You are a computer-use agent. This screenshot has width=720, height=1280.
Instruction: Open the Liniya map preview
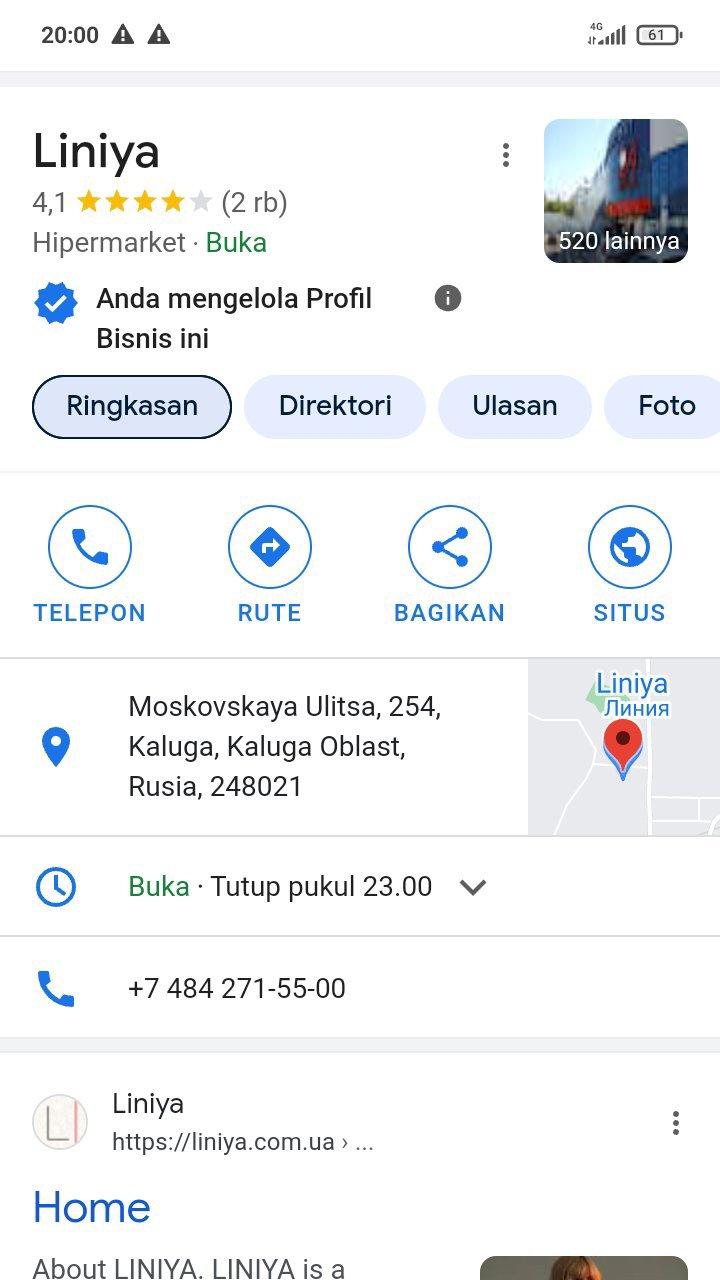[x=623, y=747]
